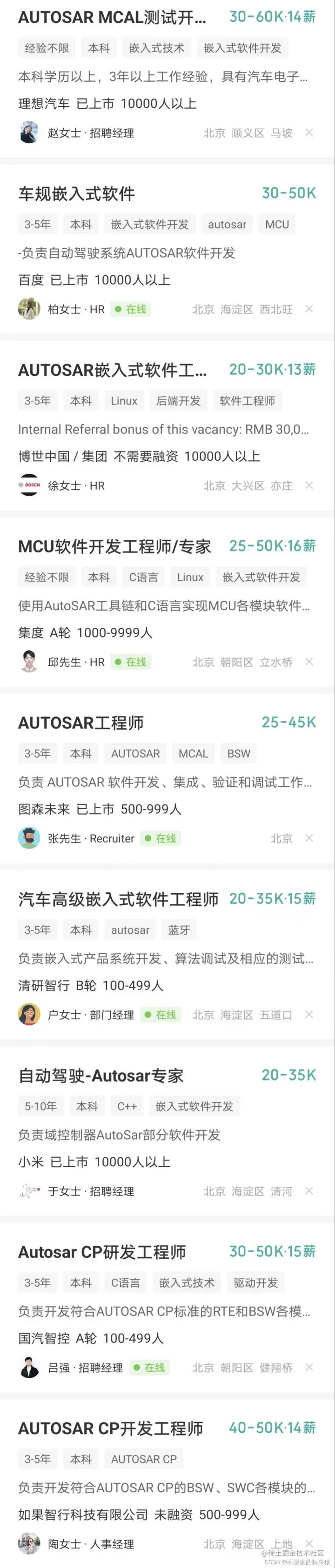Screen dimensions: 335x1568
Task: Open the 汽车高级嵌入式软件工程师 job at 清研智行
Action: coord(118,900)
